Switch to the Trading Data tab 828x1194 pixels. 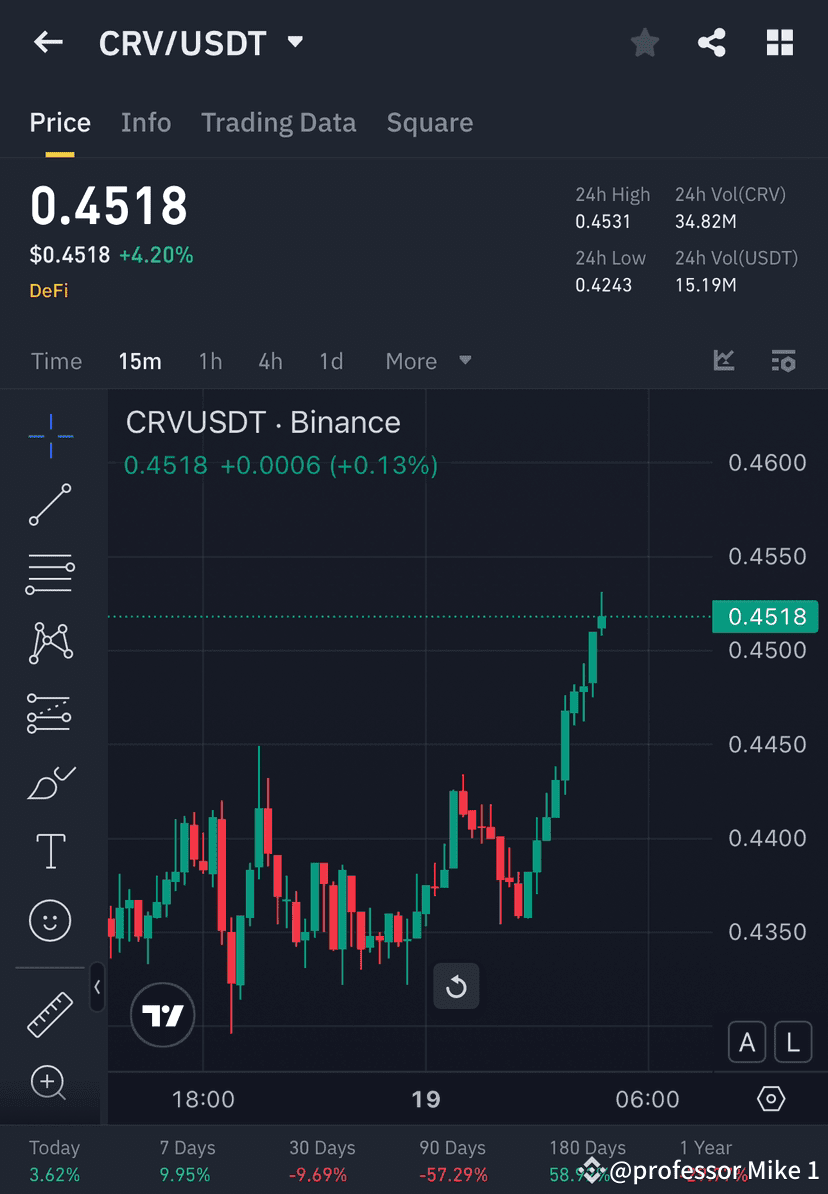(x=278, y=122)
